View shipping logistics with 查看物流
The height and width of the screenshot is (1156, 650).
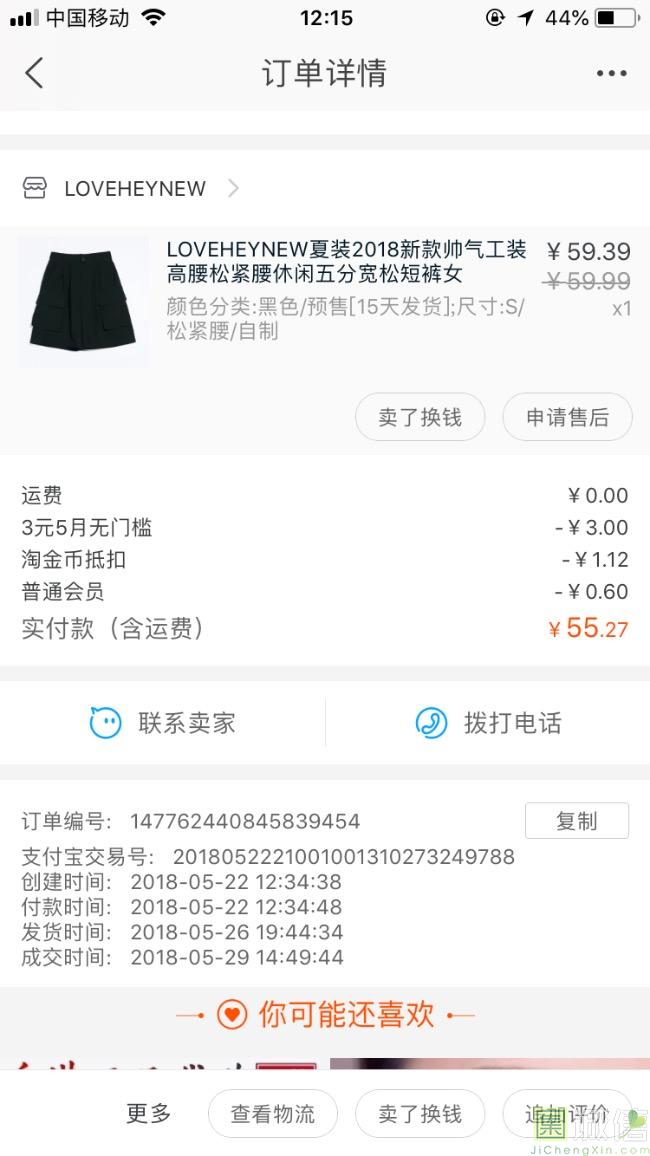(273, 1114)
